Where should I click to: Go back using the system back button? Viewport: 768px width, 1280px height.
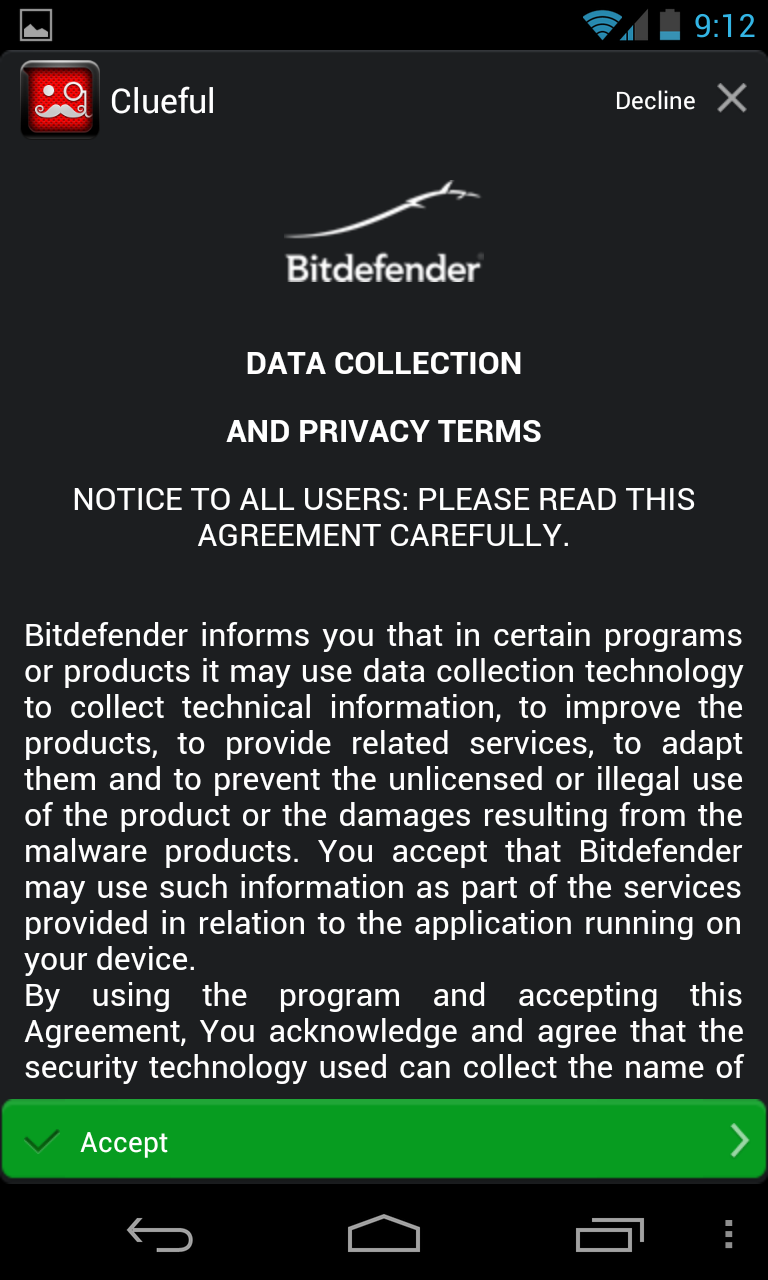(x=160, y=1236)
